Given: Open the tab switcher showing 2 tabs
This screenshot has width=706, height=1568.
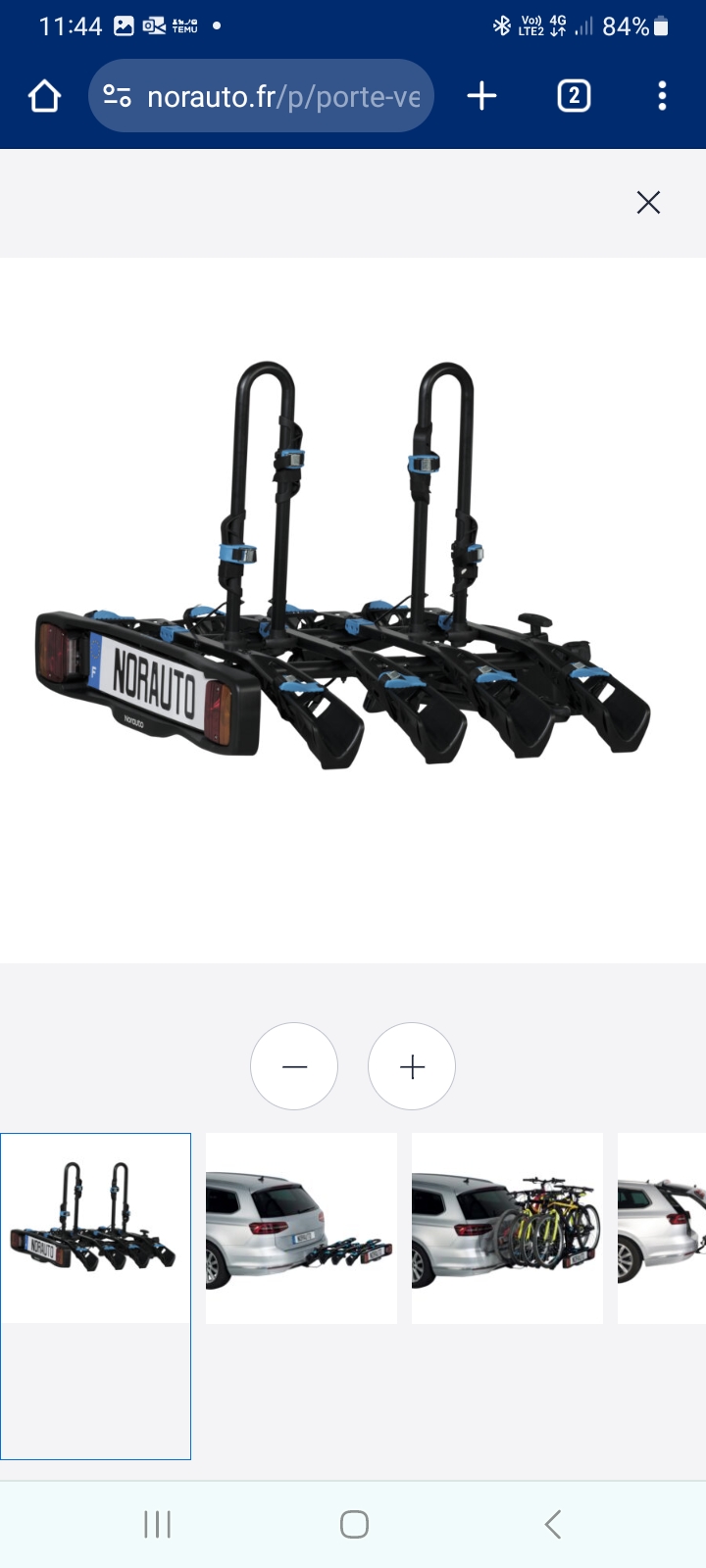Looking at the screenshot, I should click(574, 96).
